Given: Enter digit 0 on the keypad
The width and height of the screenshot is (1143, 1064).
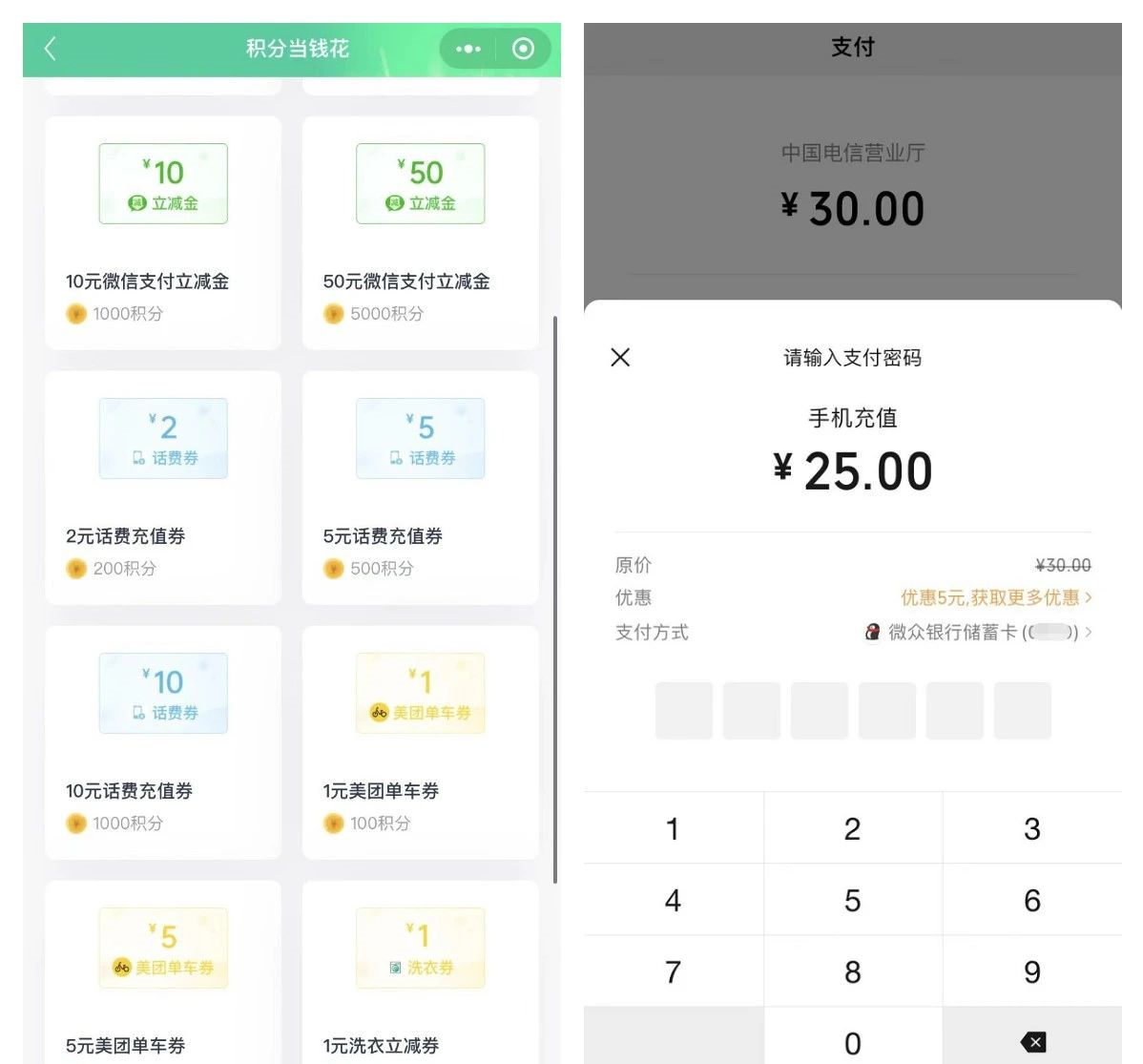Looking at the screenshot, I should click(852, 1042).
